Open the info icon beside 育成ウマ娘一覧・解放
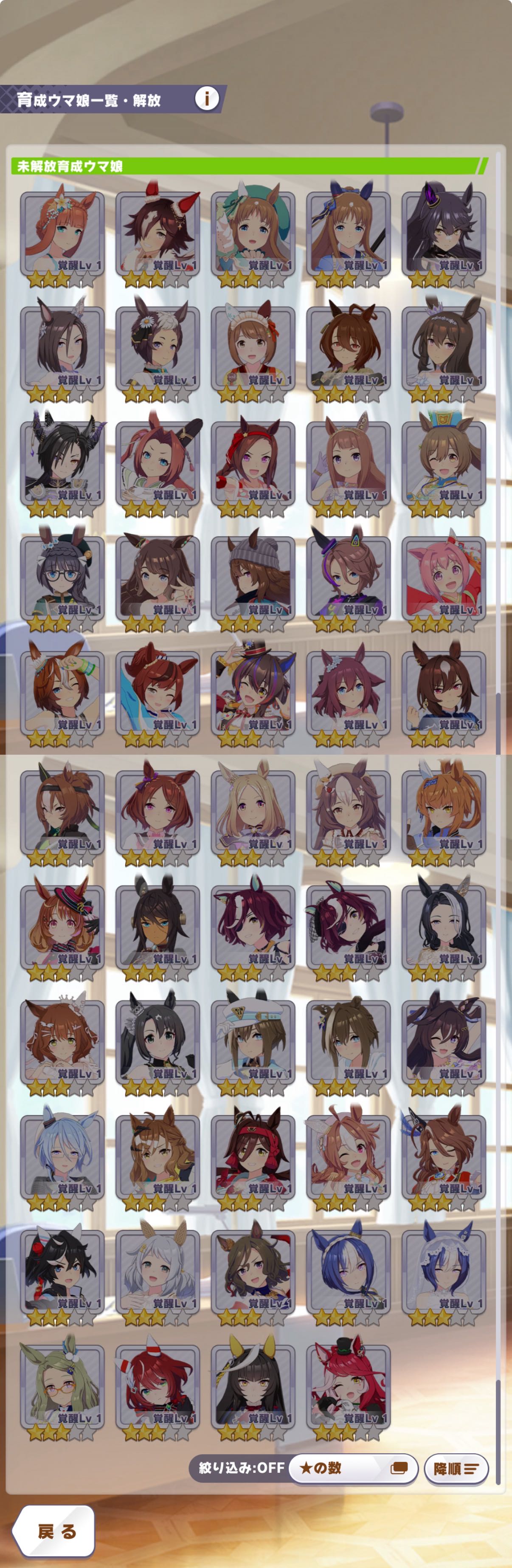Image resolution: width=512 pixels, height=1568 pixels. click(x=206, y=98)
